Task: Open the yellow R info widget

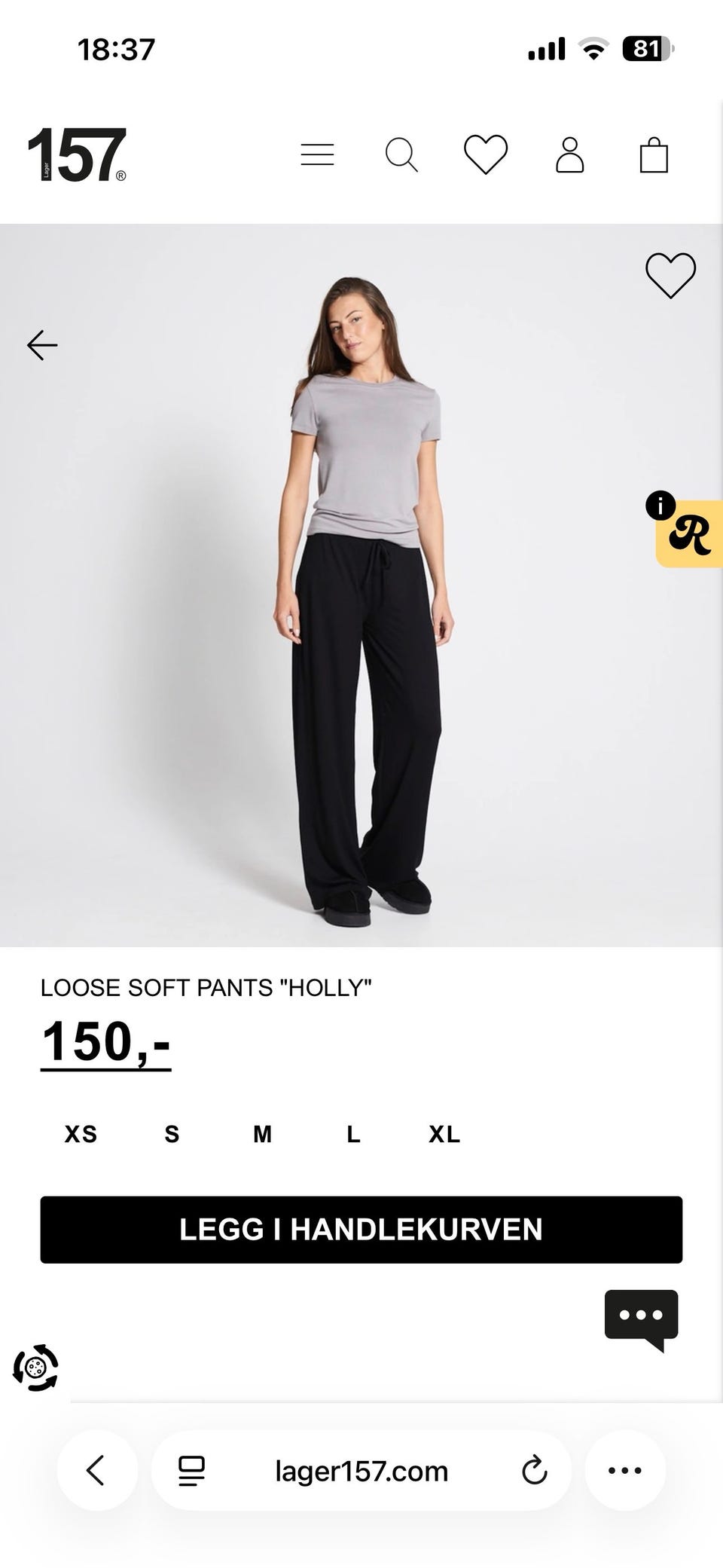Action: pyautogui.click(x=688, y=533)
